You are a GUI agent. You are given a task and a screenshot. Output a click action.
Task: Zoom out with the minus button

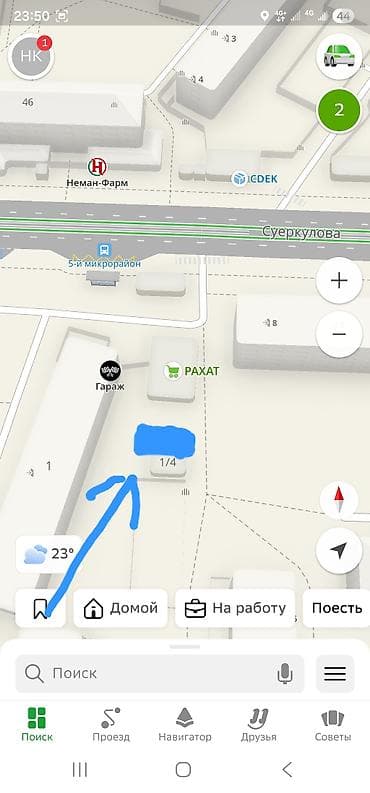pos(339,334)
